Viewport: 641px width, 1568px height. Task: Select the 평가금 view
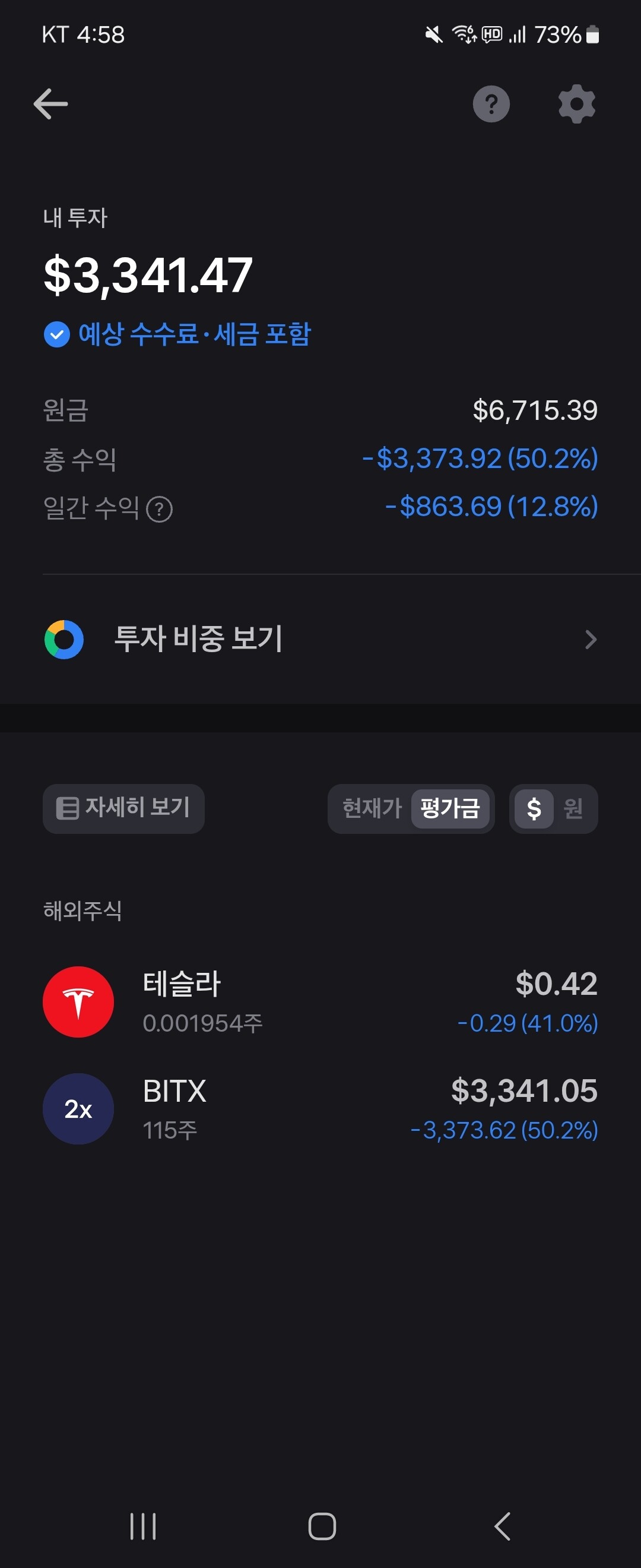(x=450, y=808)
